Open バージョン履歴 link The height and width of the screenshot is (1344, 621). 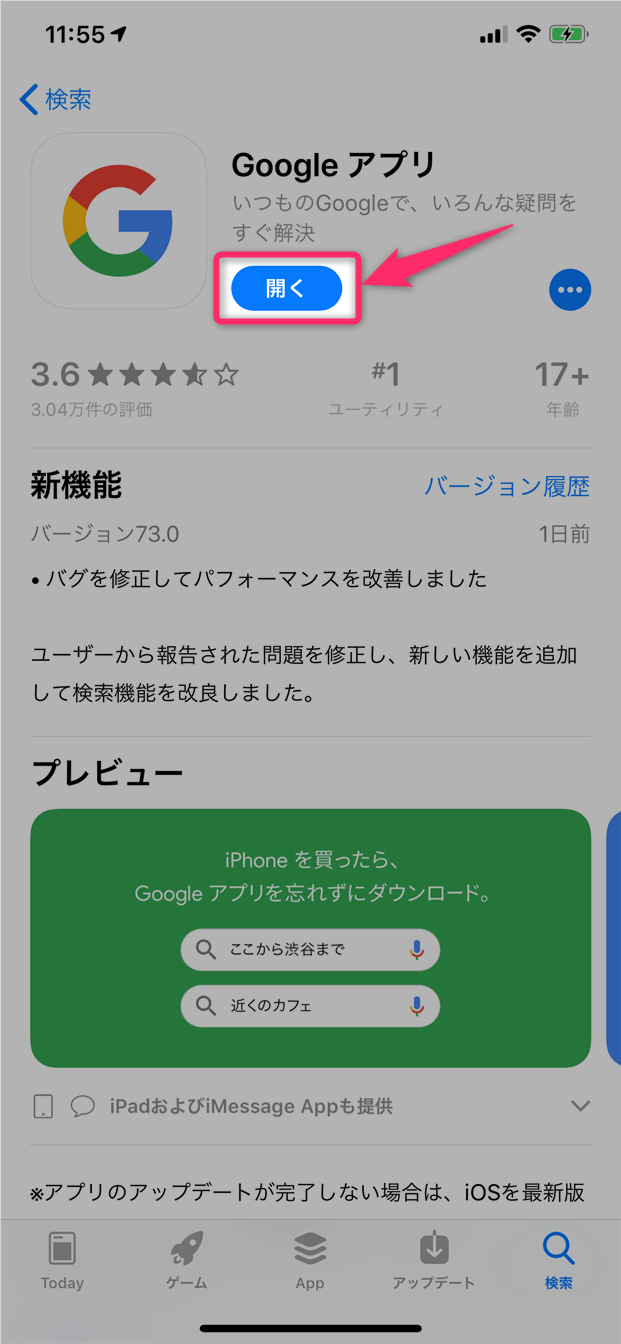[x=506, y=487]
